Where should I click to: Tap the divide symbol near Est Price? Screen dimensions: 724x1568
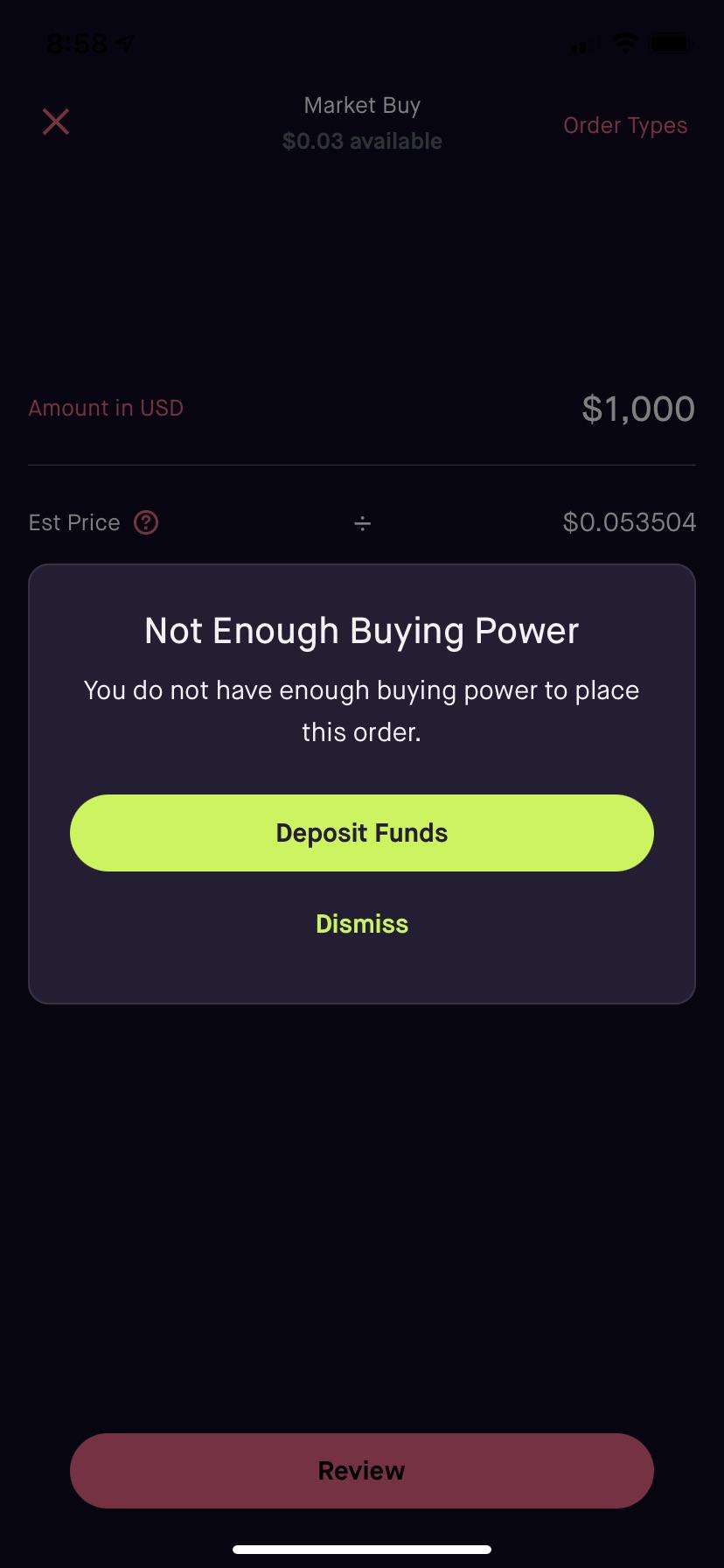pyautogui.click(x=362, y=522)
